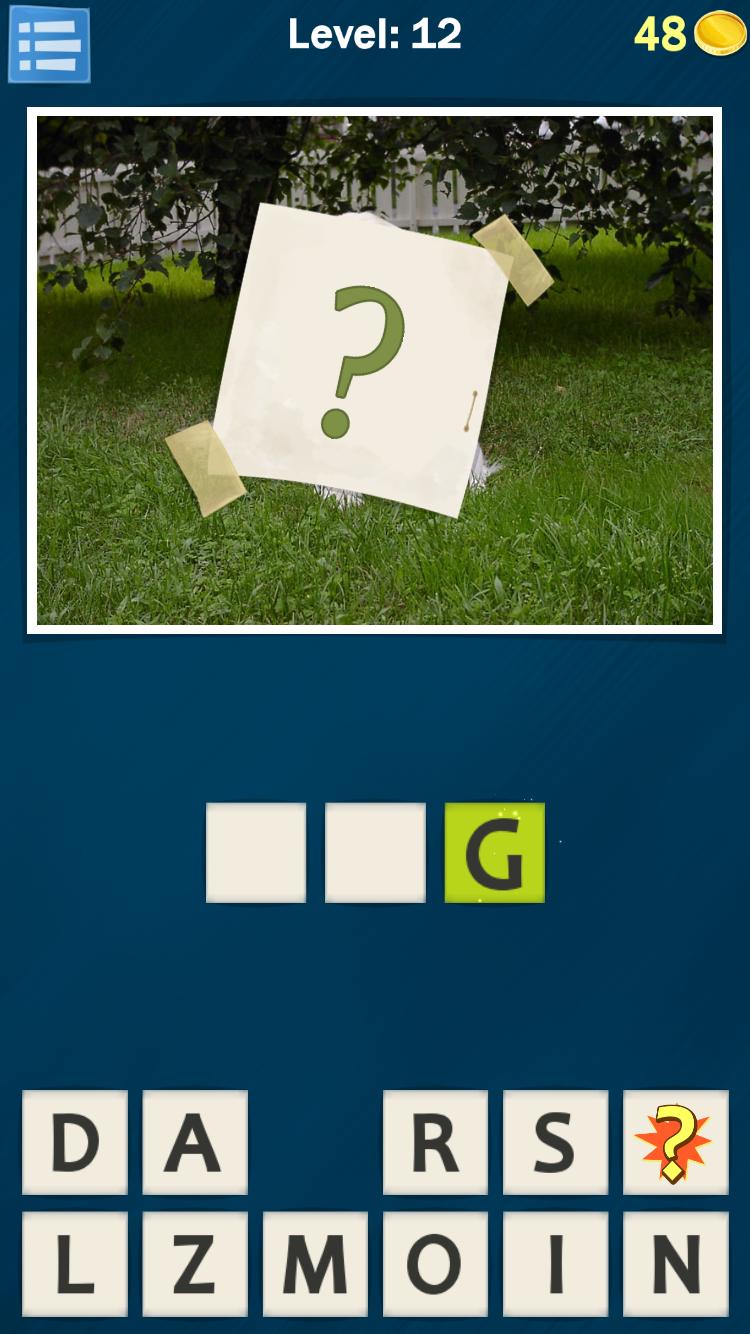Select the letter N tile
The image size is (750, 1334).
(x=675, y=1264)
